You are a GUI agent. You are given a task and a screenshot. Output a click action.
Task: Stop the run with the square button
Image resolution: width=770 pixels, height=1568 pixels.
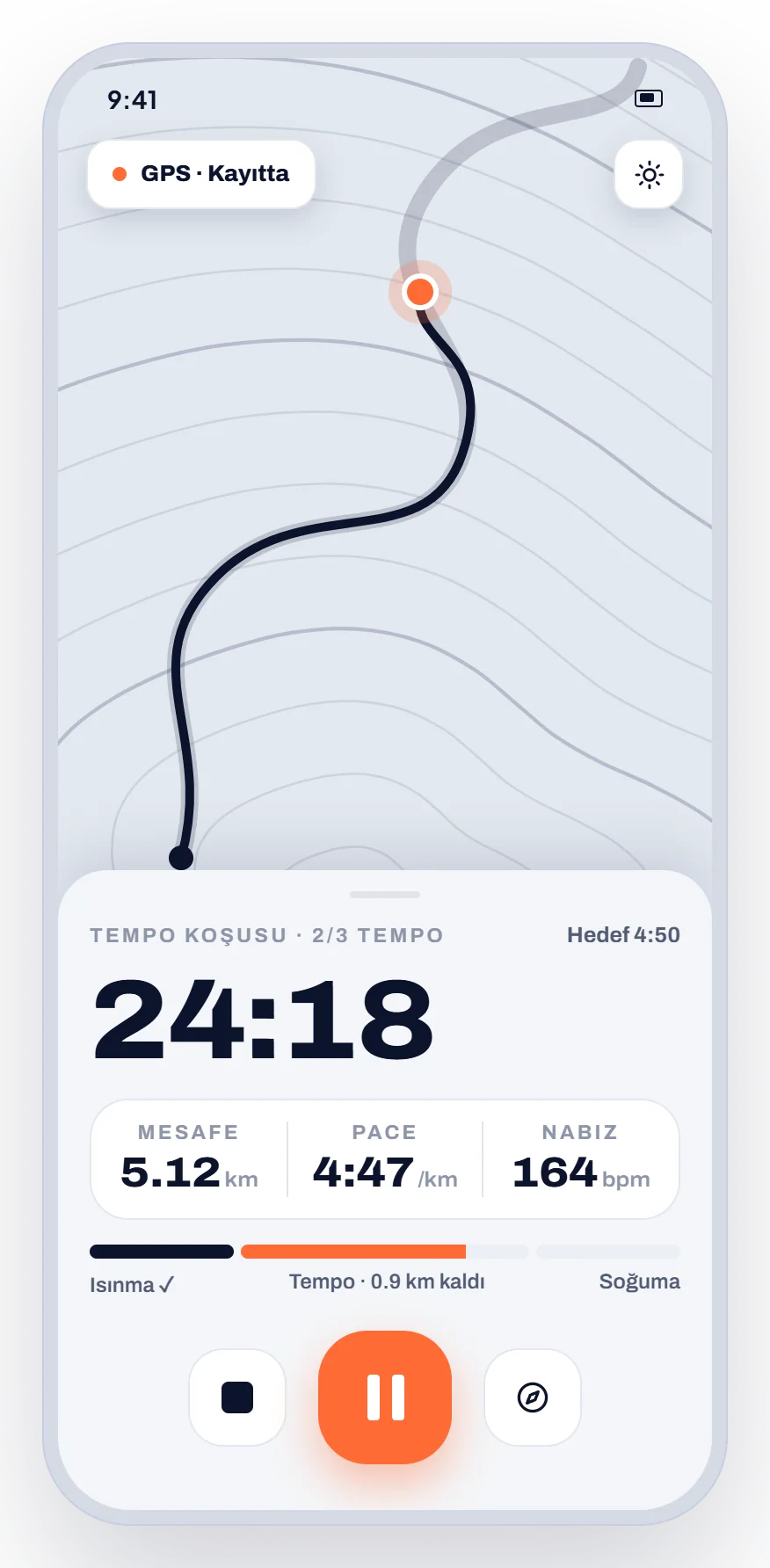237,1397
